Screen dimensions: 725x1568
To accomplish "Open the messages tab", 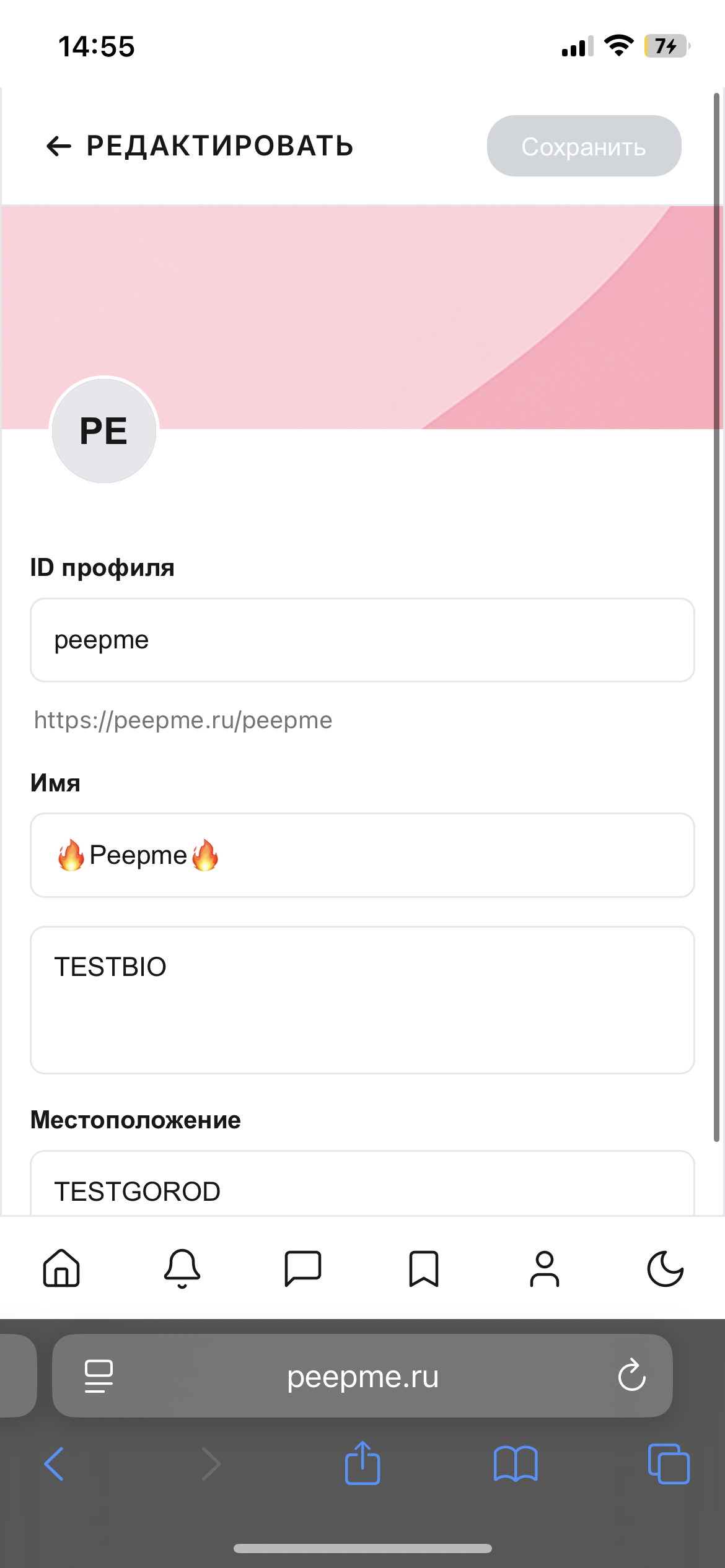I will (303, 1268).
